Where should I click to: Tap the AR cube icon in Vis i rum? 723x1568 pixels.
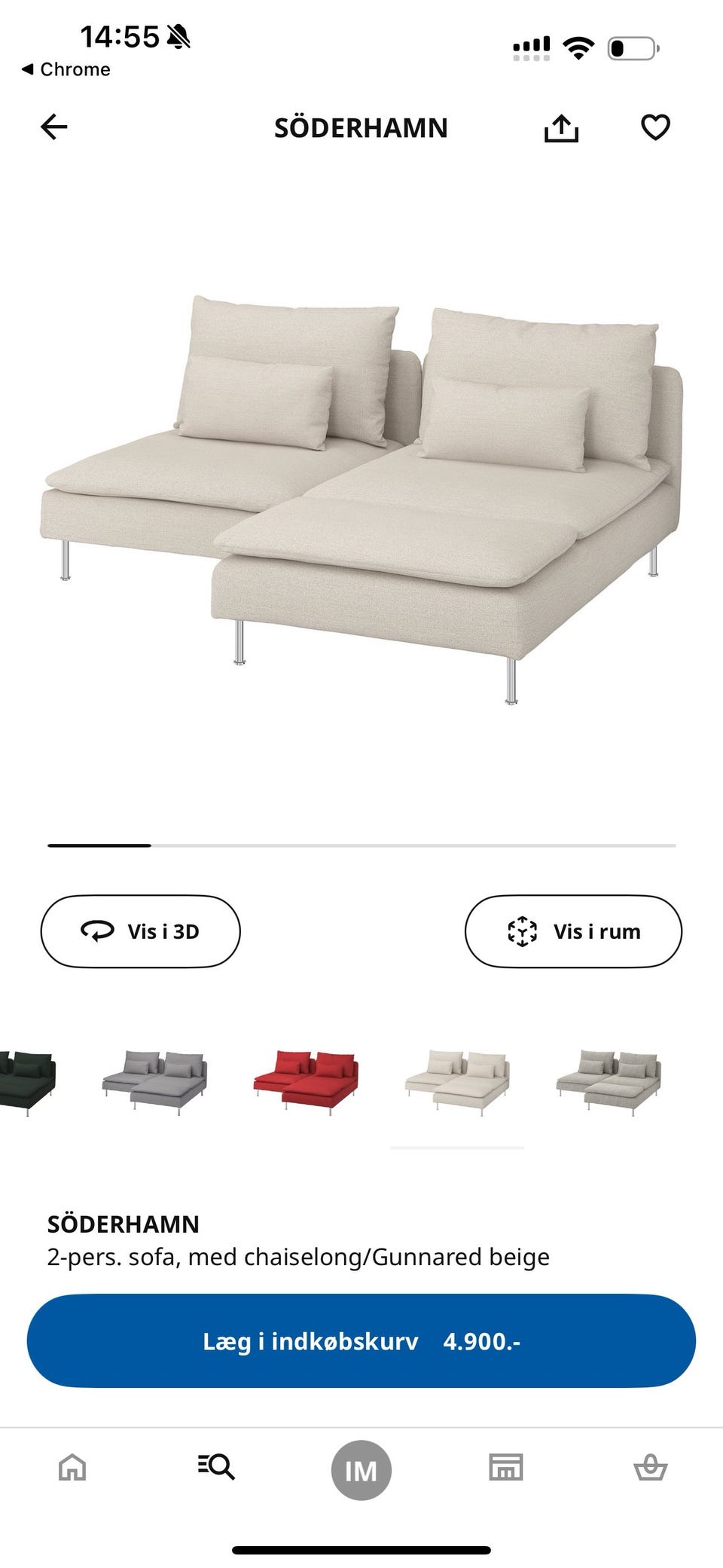(x=523, y=931)
